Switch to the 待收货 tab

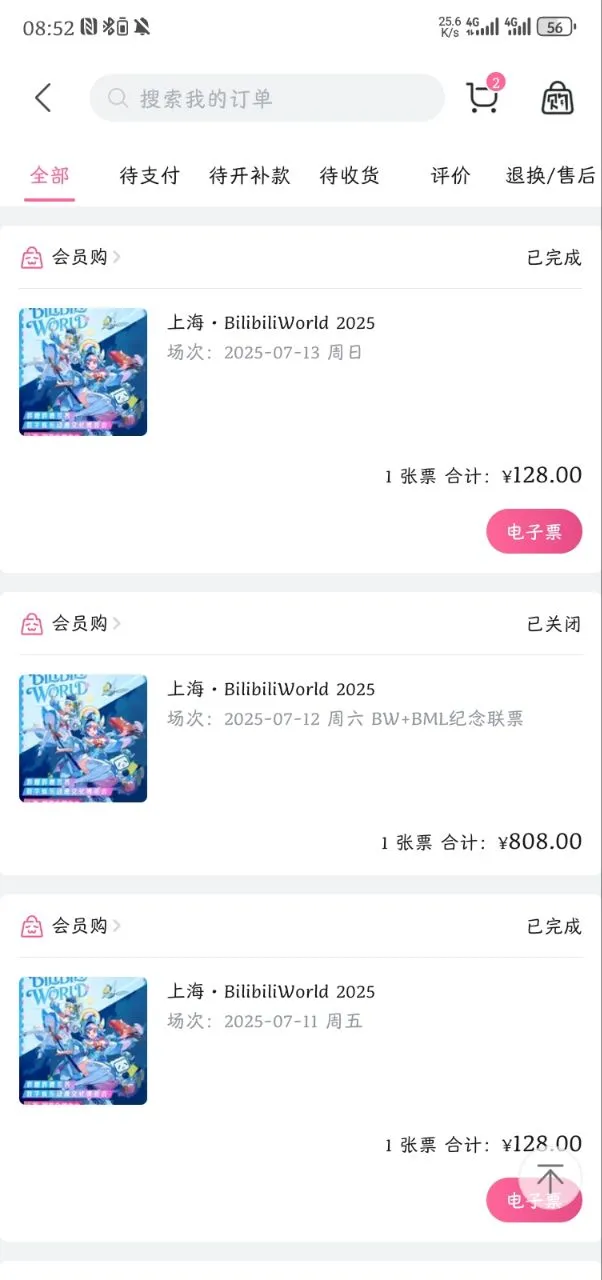click(x=350, y=176)
